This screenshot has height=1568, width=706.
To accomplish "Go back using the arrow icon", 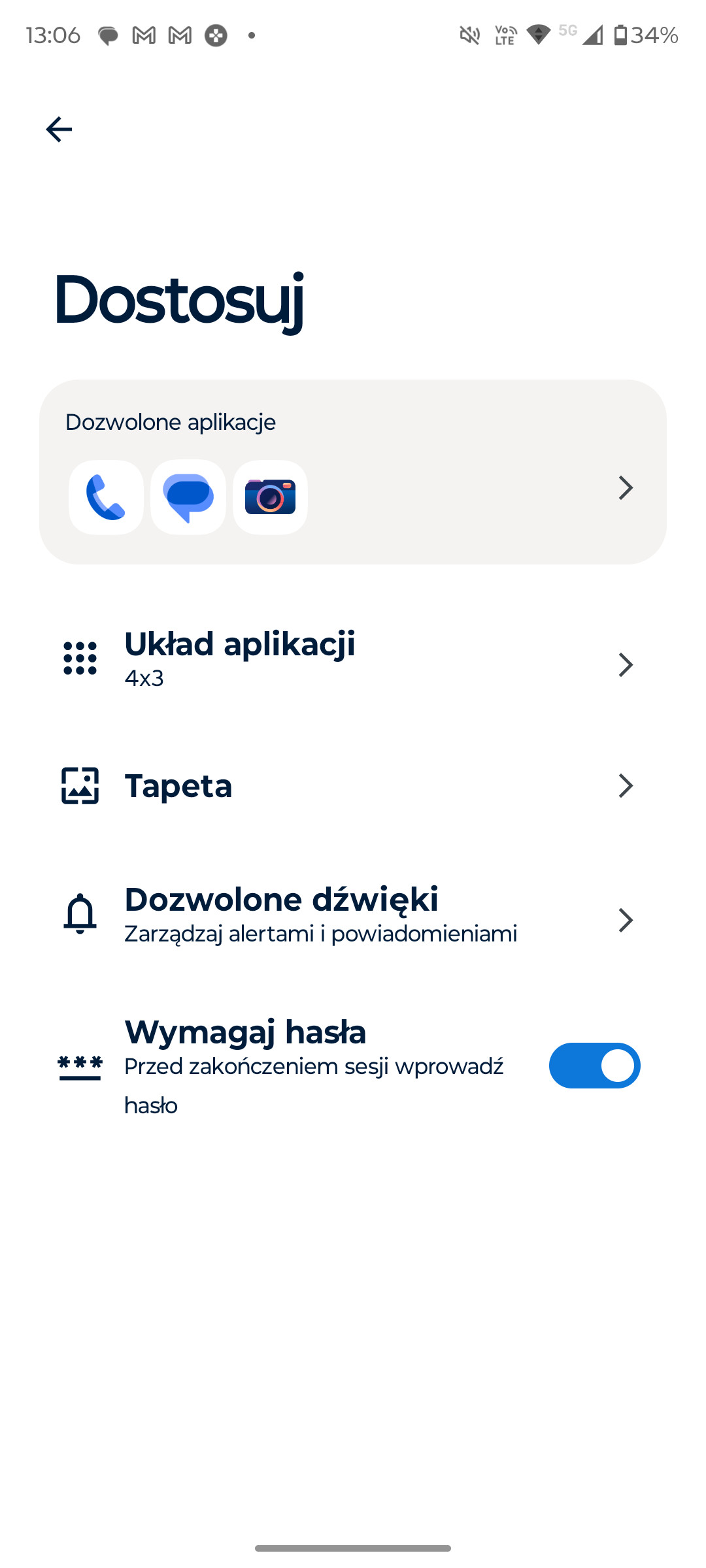I will pos(59,129).
